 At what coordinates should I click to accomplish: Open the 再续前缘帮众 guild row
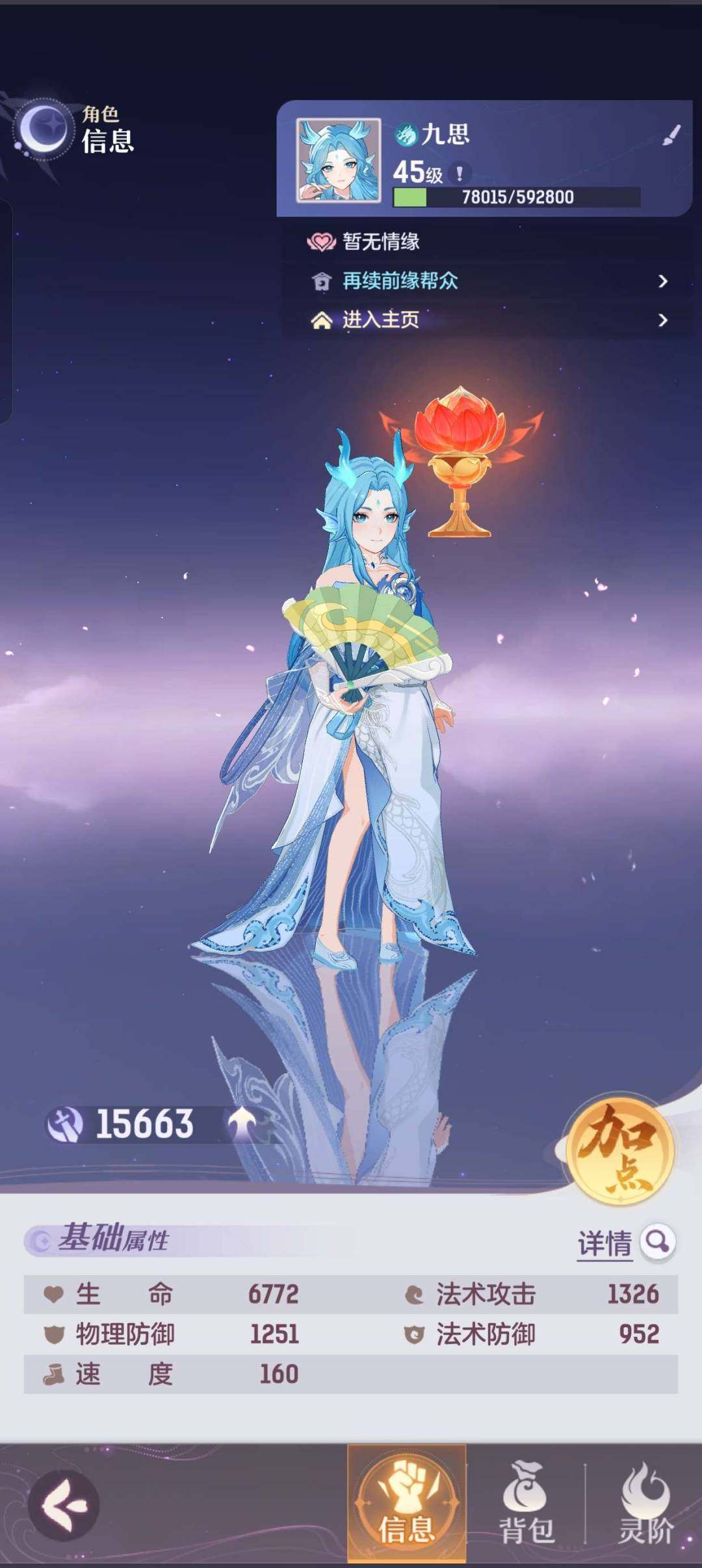[487, 281]
